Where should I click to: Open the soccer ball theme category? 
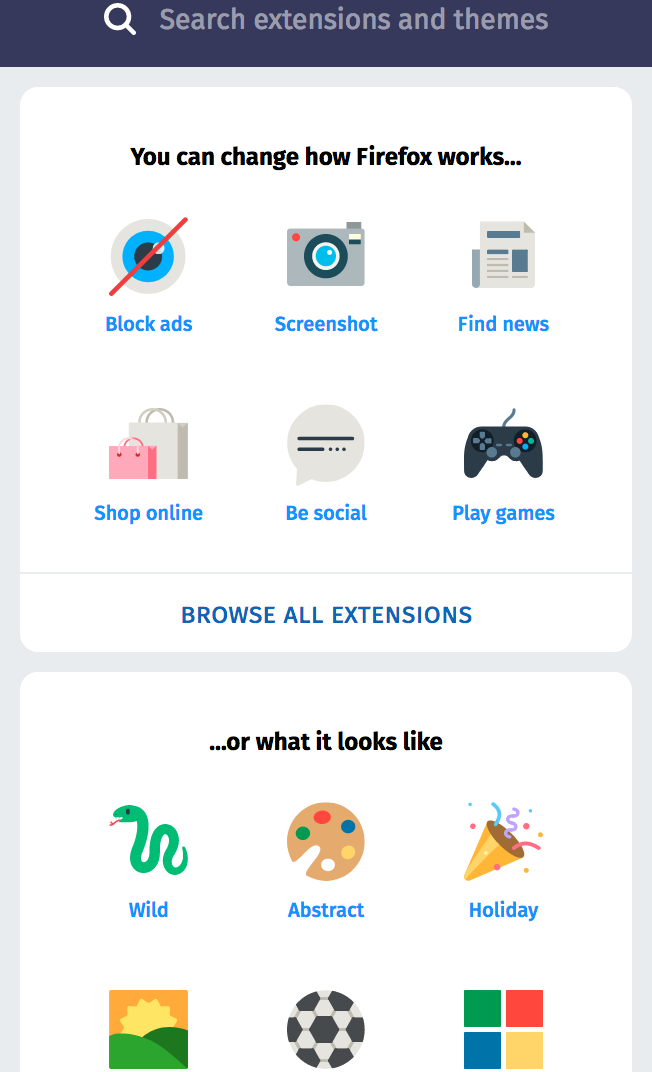tap(326, 1030)
